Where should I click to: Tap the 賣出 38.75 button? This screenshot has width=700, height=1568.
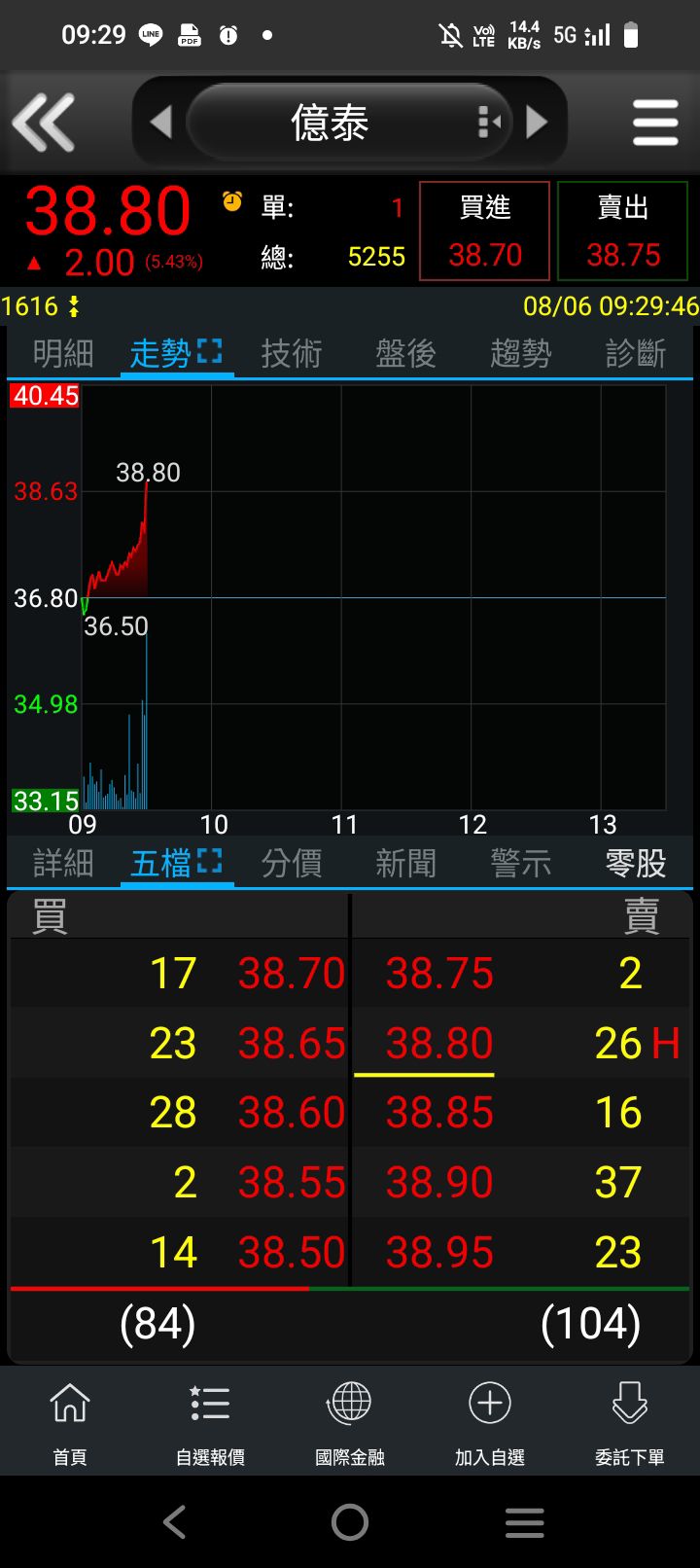coord(623,232)
